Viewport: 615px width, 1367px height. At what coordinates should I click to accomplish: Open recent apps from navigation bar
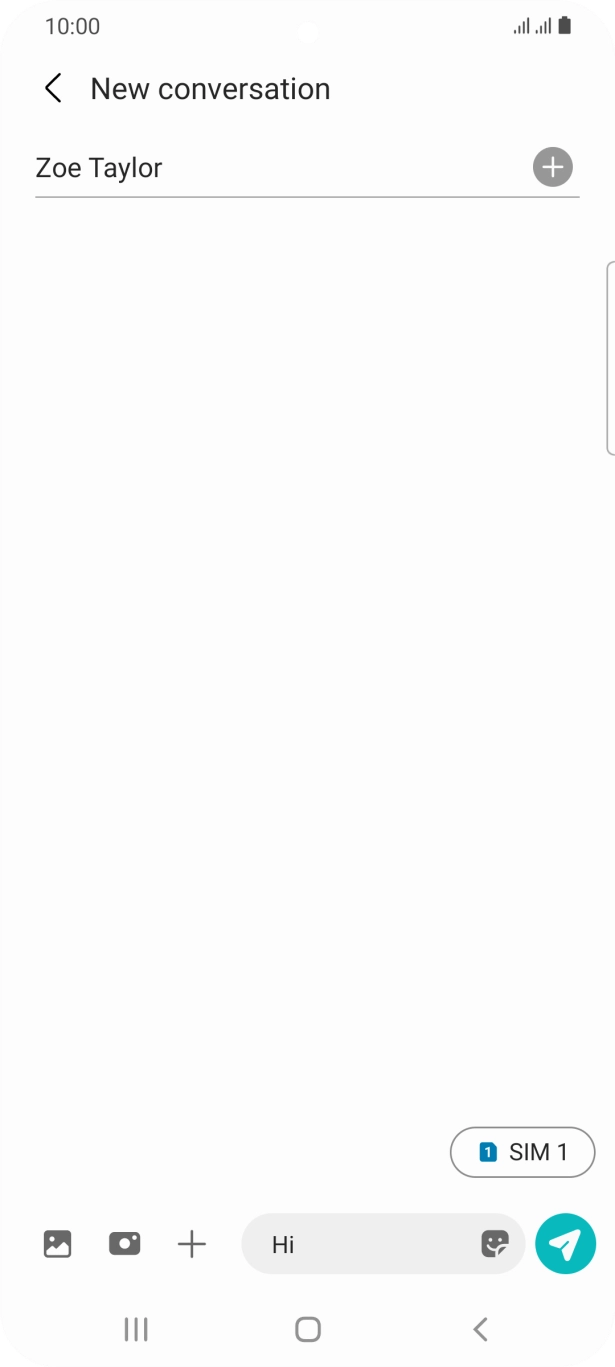coord(136,1329)
